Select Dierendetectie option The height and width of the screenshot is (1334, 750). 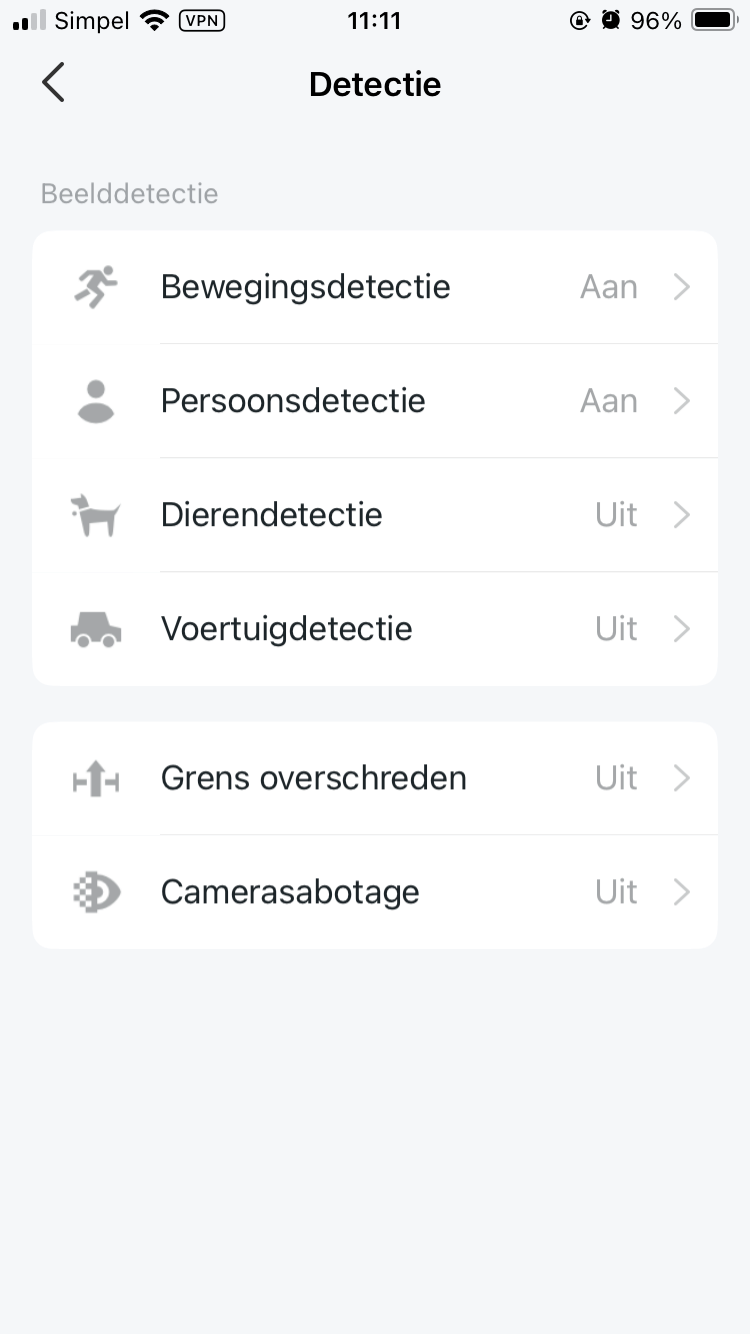coord(375,515)
